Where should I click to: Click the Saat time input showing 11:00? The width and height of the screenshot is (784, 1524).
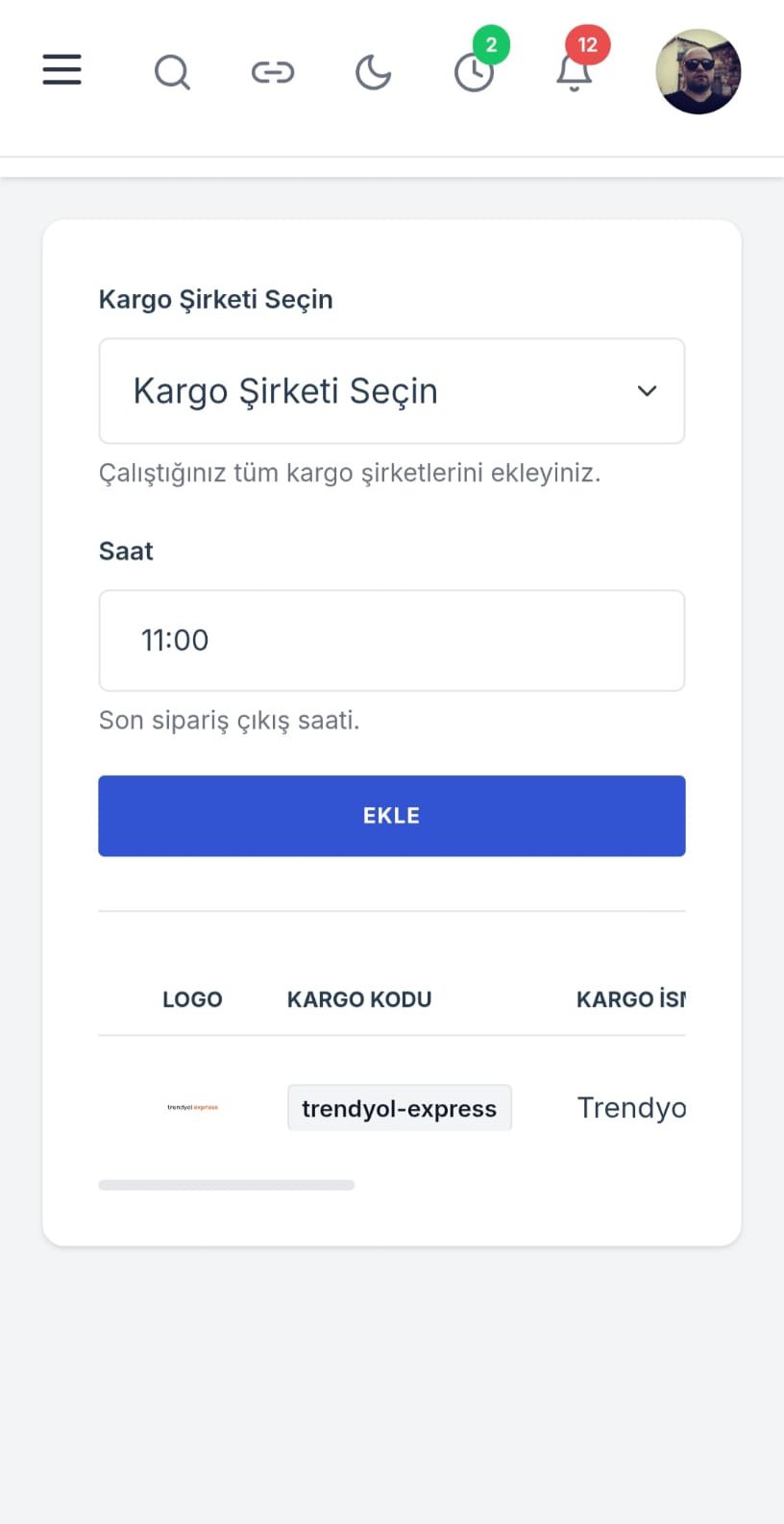click(x=392, y=641)
